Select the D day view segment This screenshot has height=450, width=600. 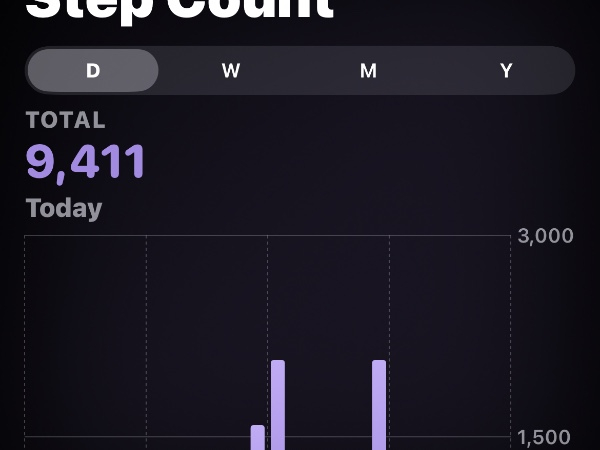tap(93, 71)
